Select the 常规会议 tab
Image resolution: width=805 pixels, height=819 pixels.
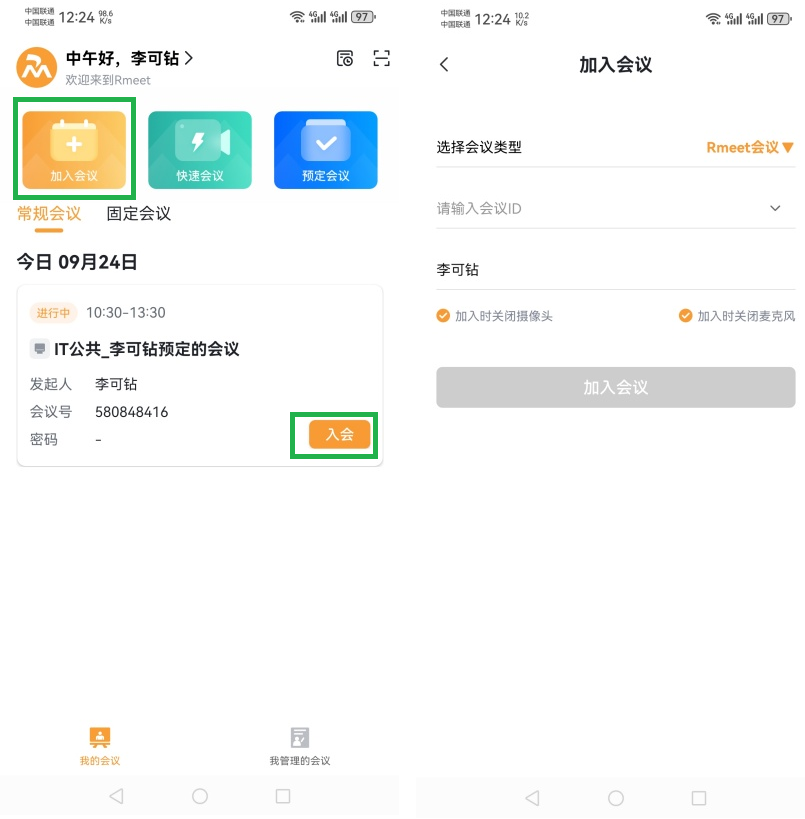click(48, 213)
